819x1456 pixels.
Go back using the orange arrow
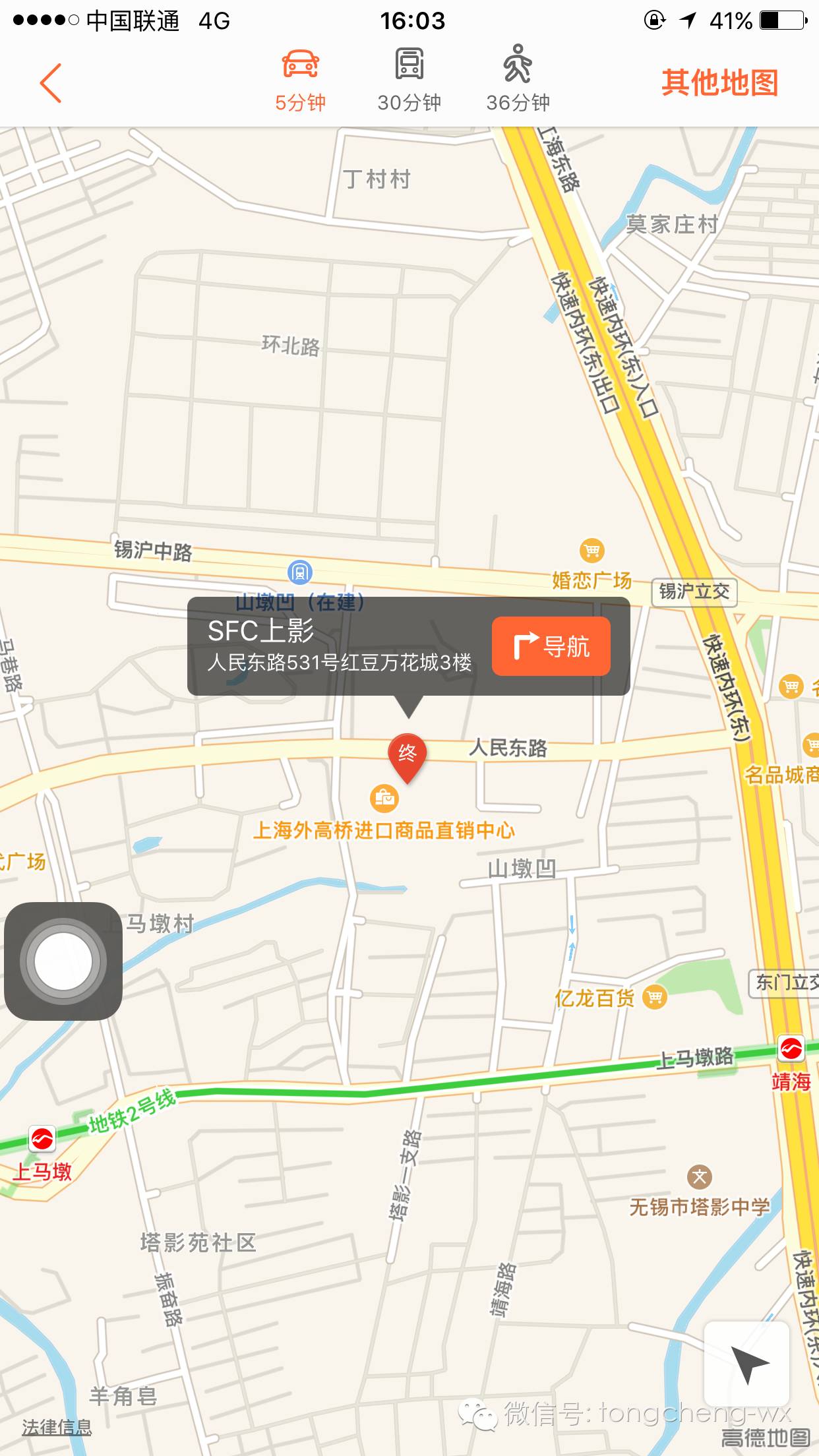pyautogui.click(x=51, y=83)
